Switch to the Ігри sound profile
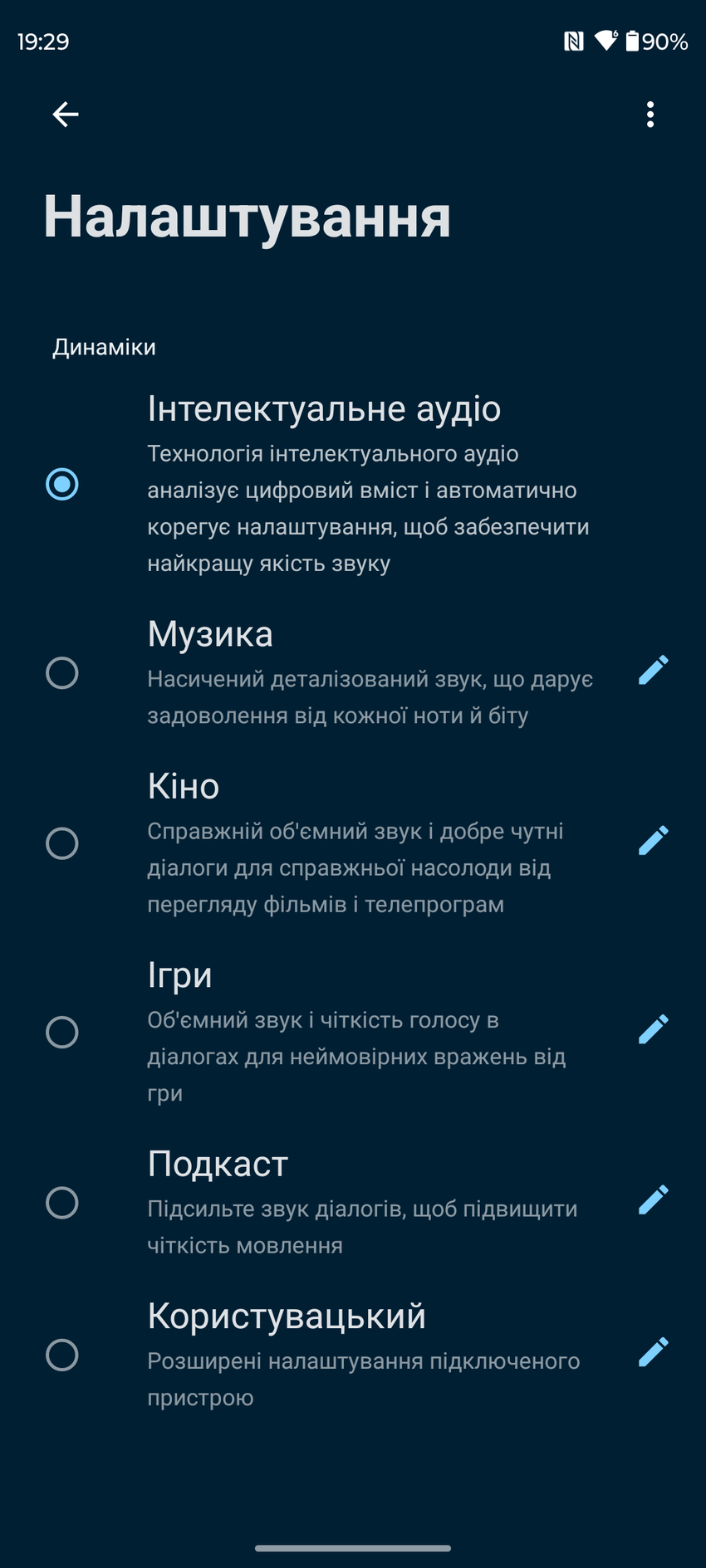 pyautogui.click(x=62, y=1032)
